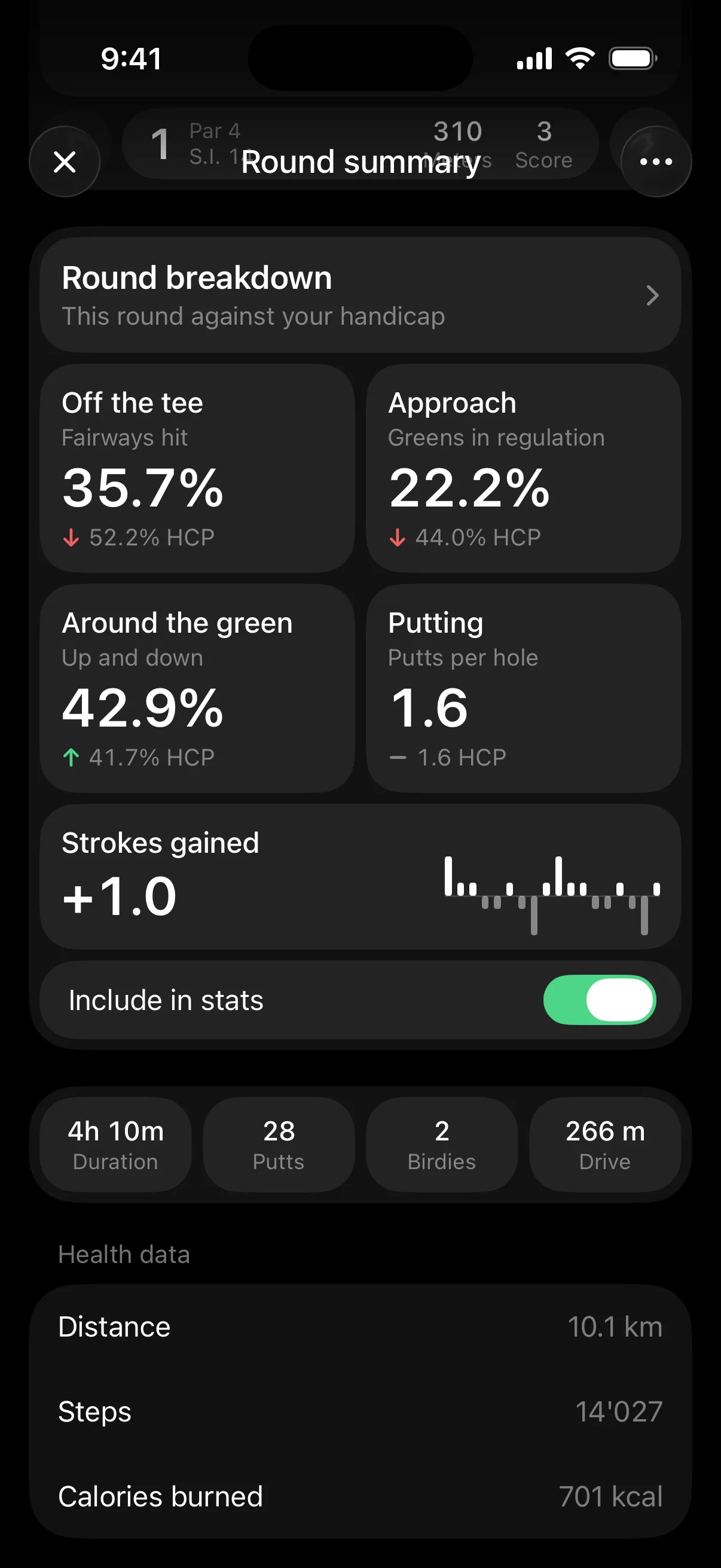The width and height of the screenshot is (721, 1568).
Task: Open the Round breakdown details
Action: 360,295
